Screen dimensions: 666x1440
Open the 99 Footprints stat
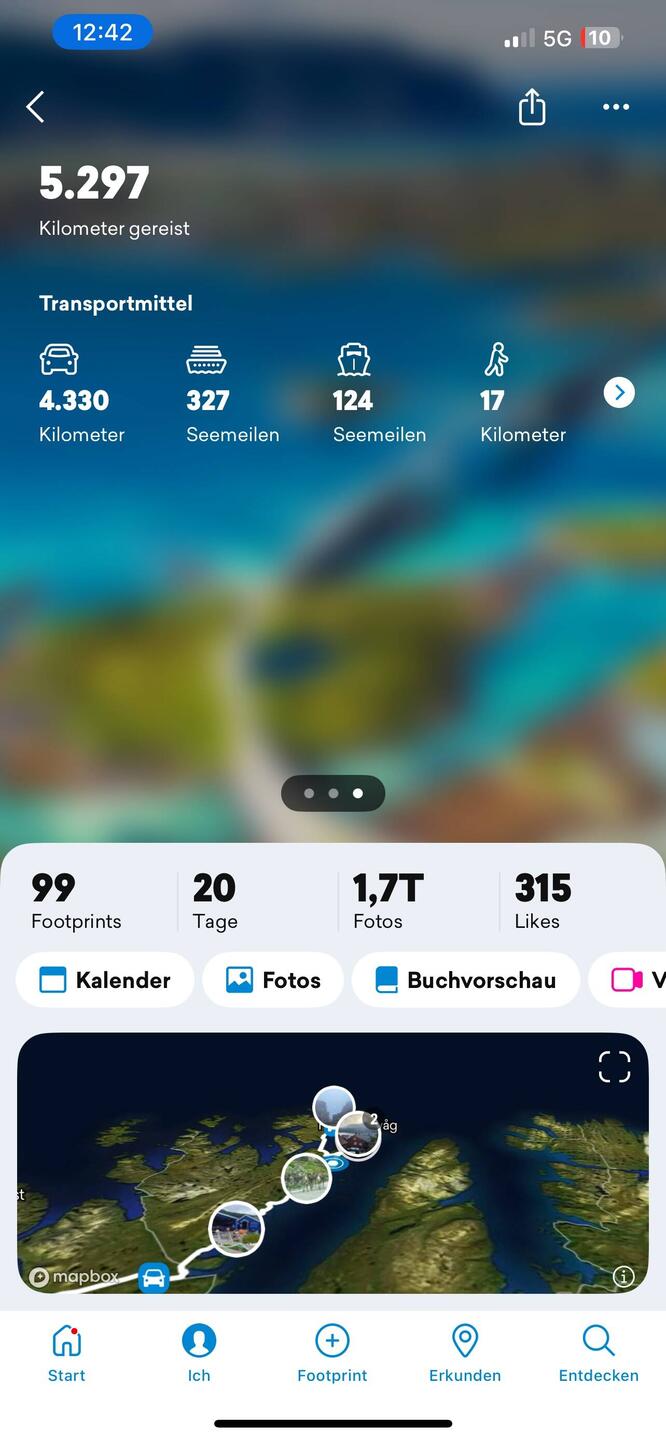point(76,901)
